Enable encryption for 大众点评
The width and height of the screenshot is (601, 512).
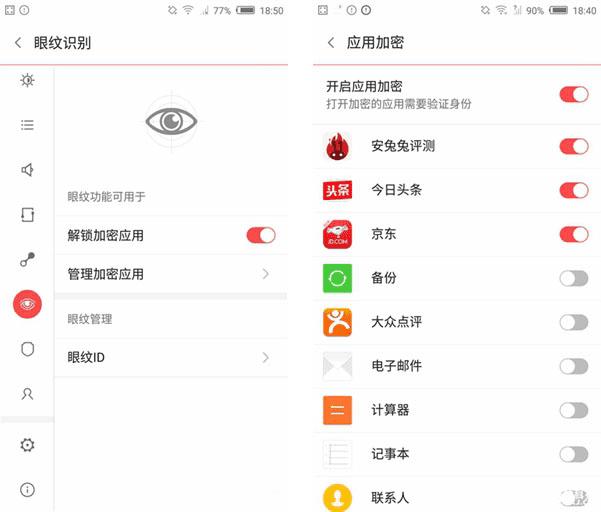(x=573, y=322)
